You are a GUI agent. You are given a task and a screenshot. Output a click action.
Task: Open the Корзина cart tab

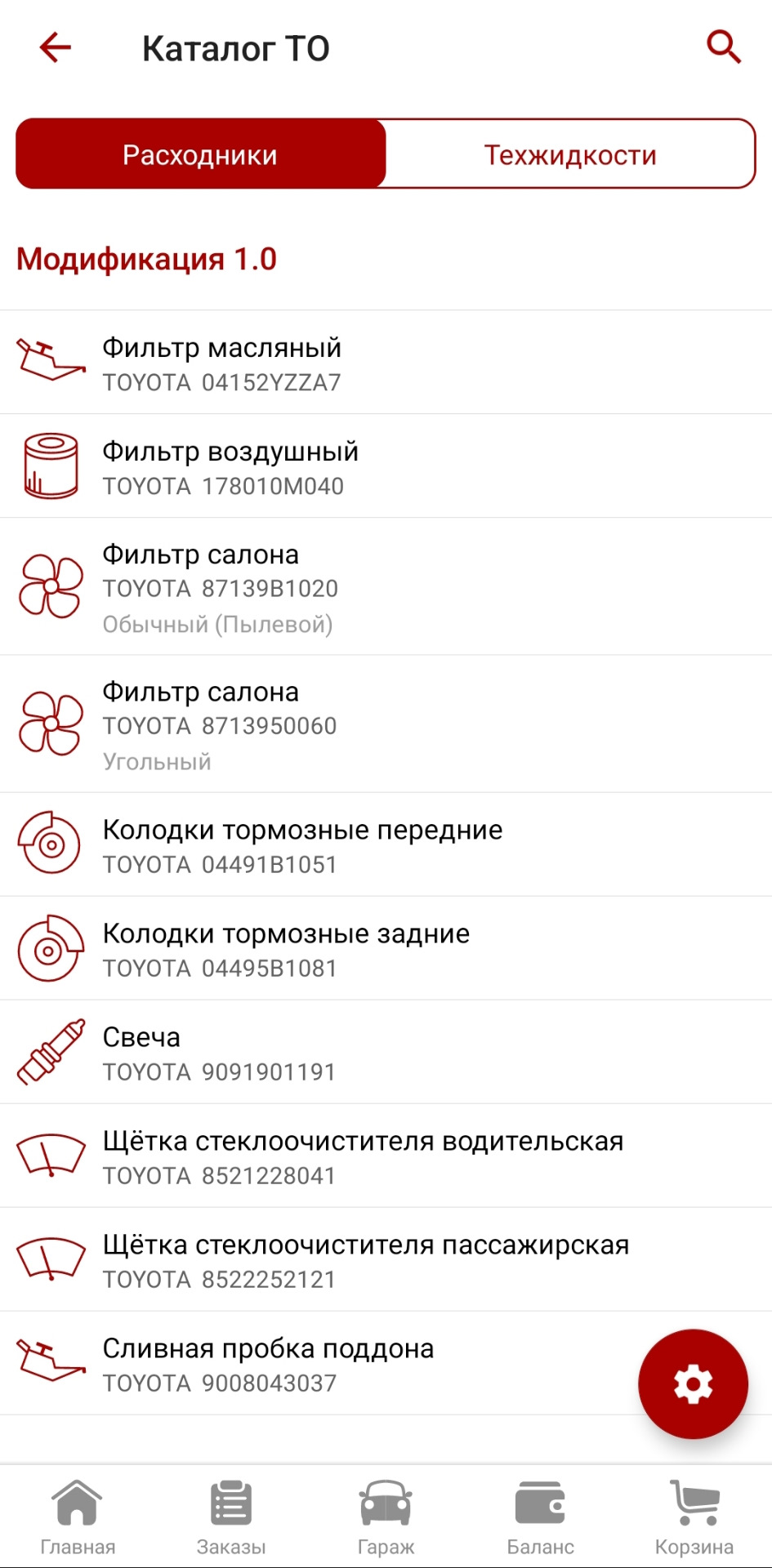click(x=694, y=1517)
